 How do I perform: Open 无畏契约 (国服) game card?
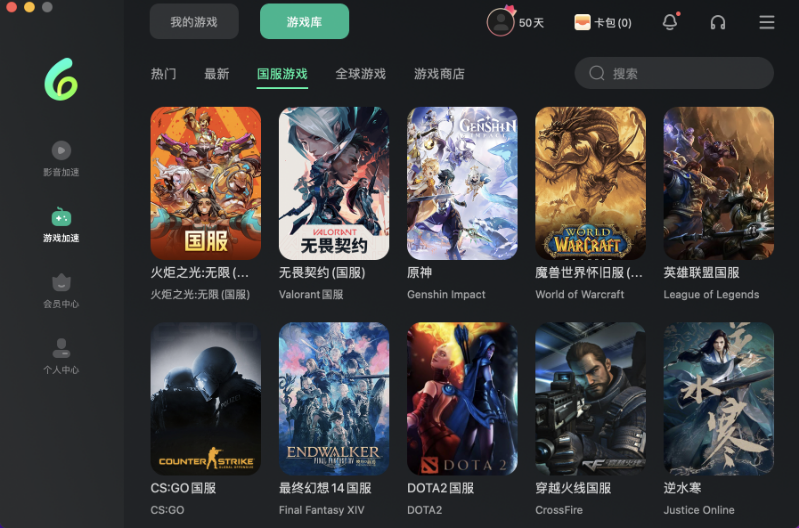334,184
